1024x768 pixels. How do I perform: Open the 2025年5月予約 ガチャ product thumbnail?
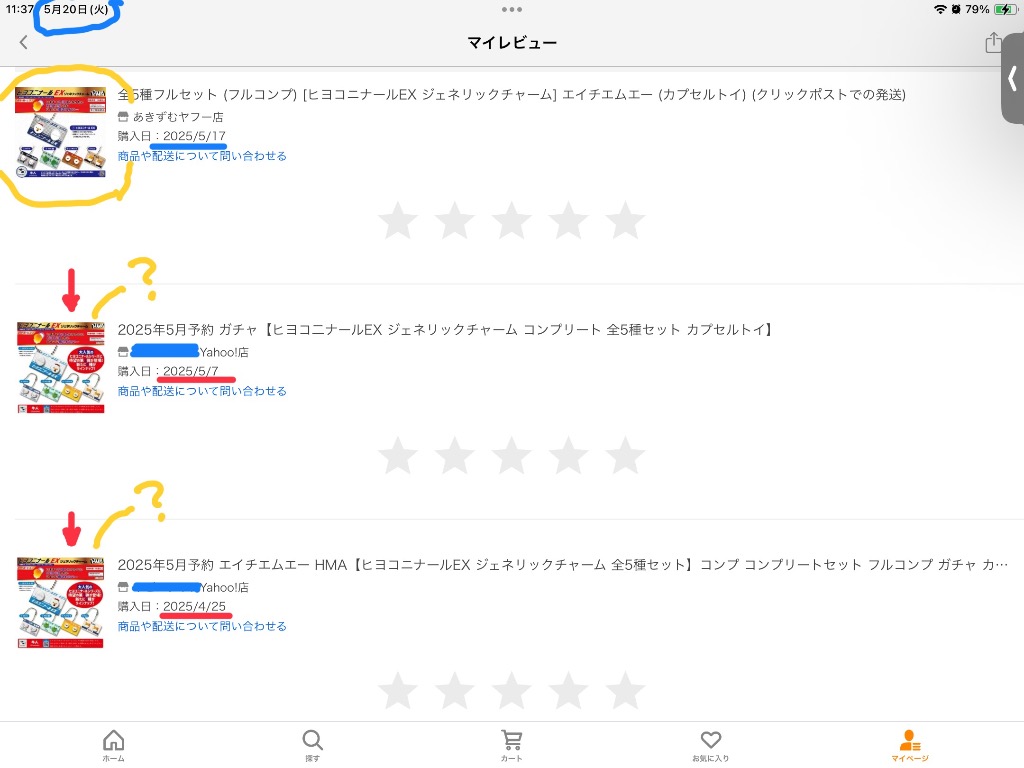[x=61, y=367]
